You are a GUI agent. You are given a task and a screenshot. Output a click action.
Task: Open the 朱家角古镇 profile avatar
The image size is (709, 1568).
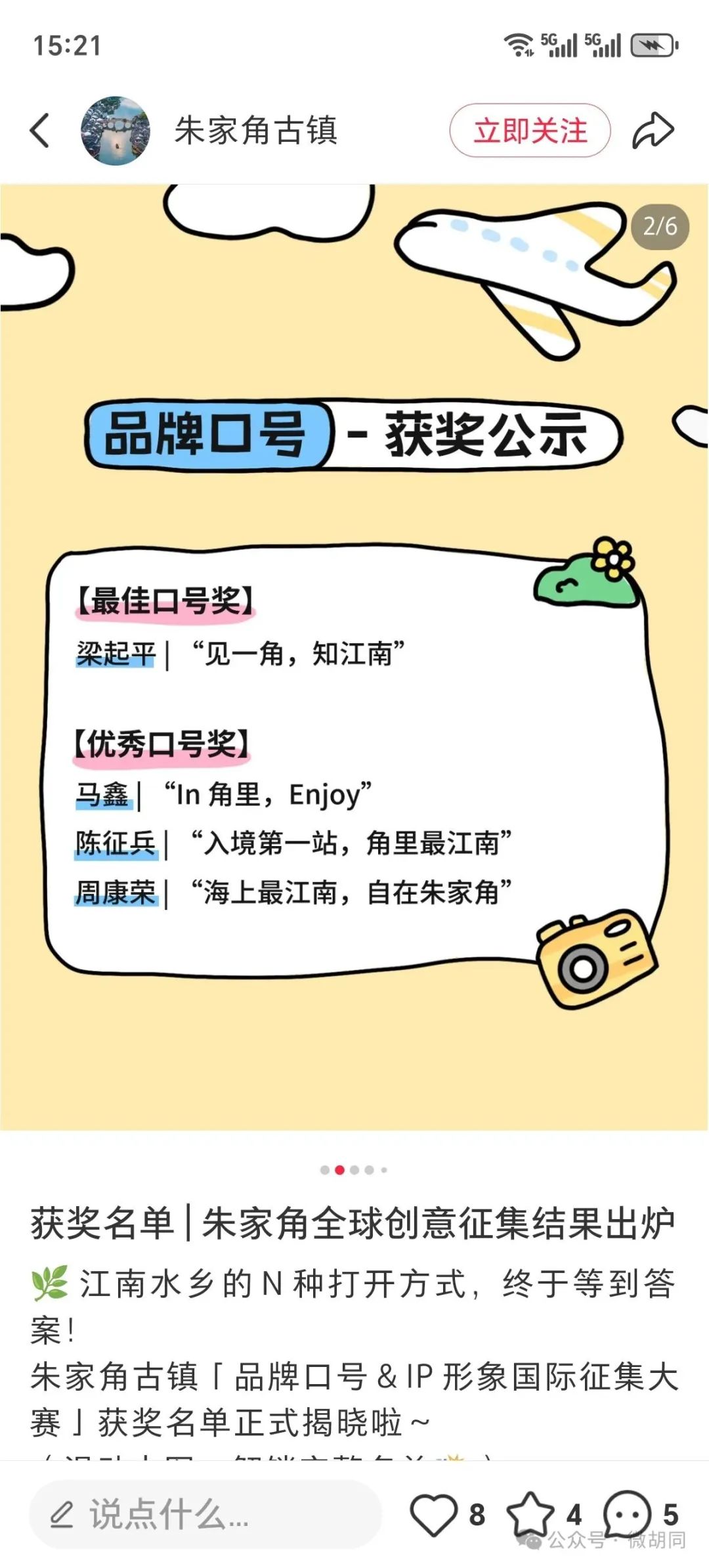click(x=116, y=131)
